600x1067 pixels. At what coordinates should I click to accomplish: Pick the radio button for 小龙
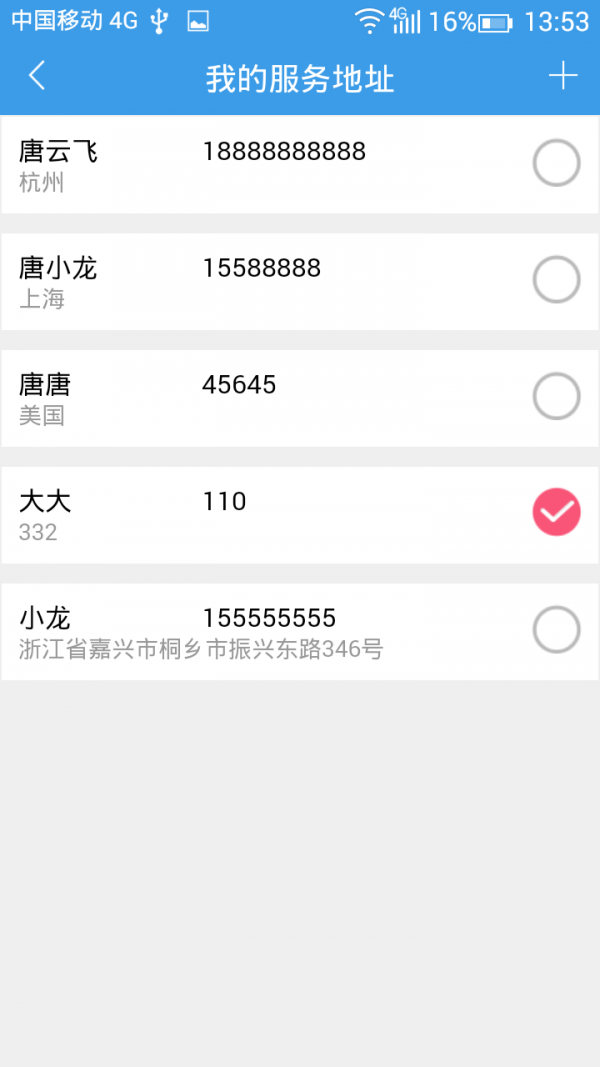(556, 630)
